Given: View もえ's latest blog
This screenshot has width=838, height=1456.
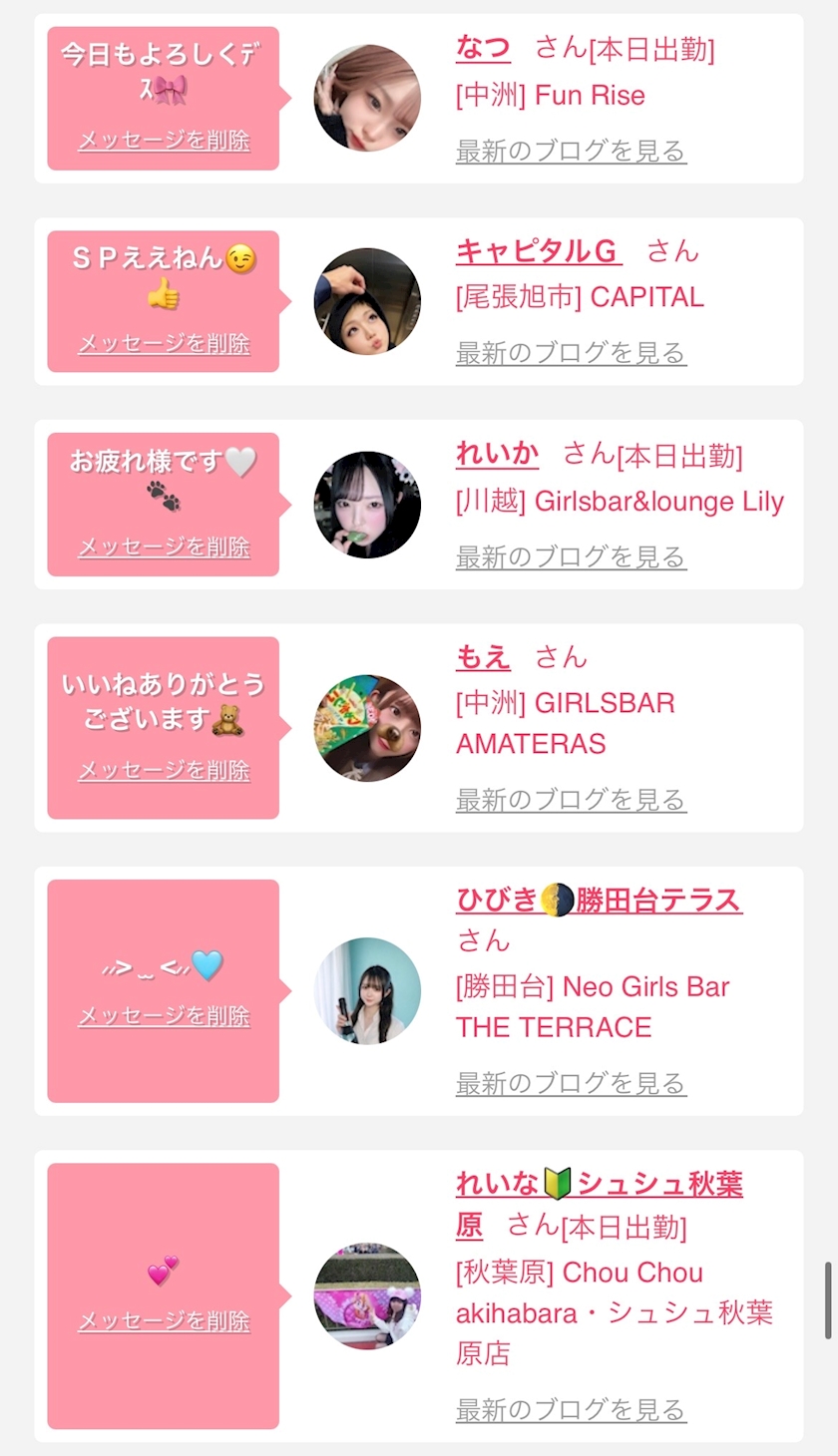Looking at the screenshot, I should click(571, 800).
